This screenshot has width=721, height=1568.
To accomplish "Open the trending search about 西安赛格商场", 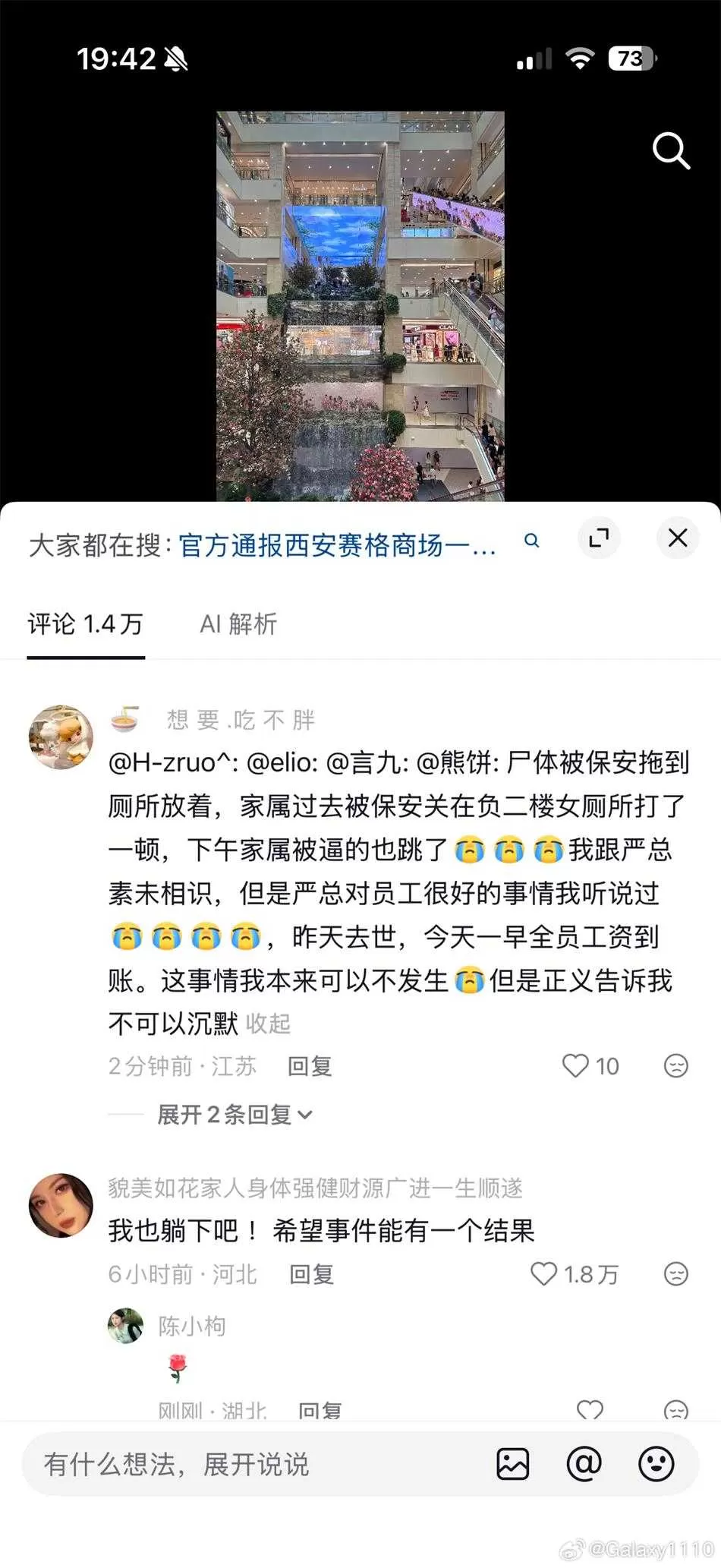I will (338, 544).
